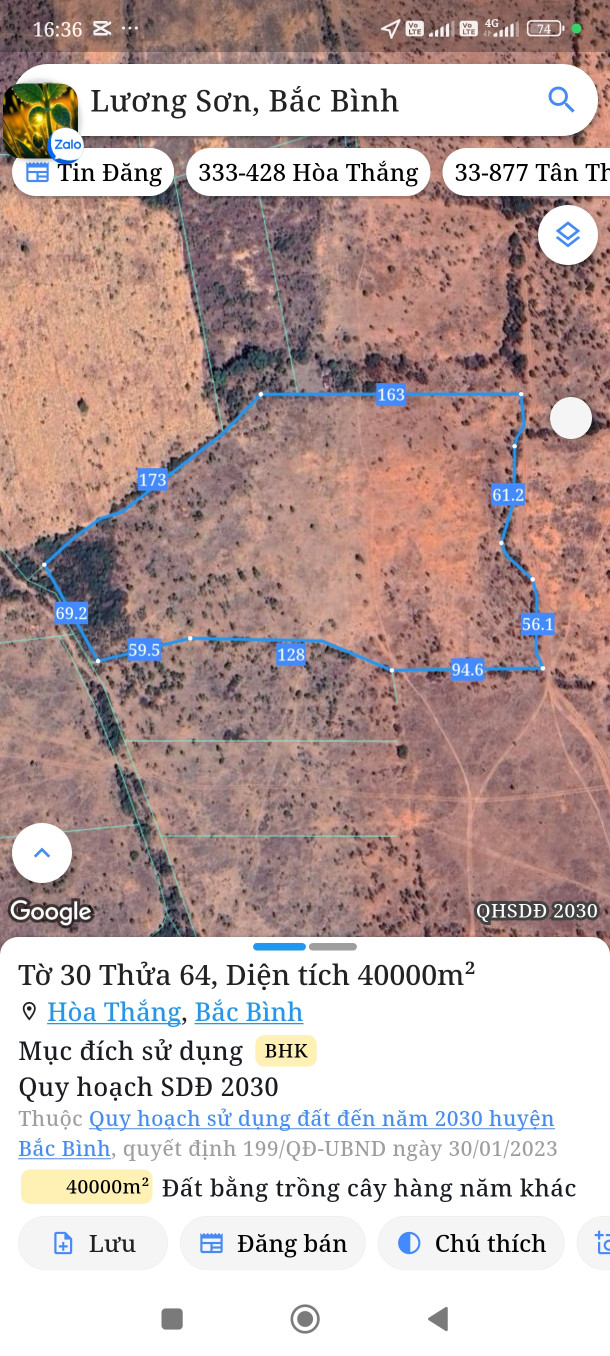Save this land plot with Lưu
Screen dimensions: 610x1356
tap(93, 1243)
